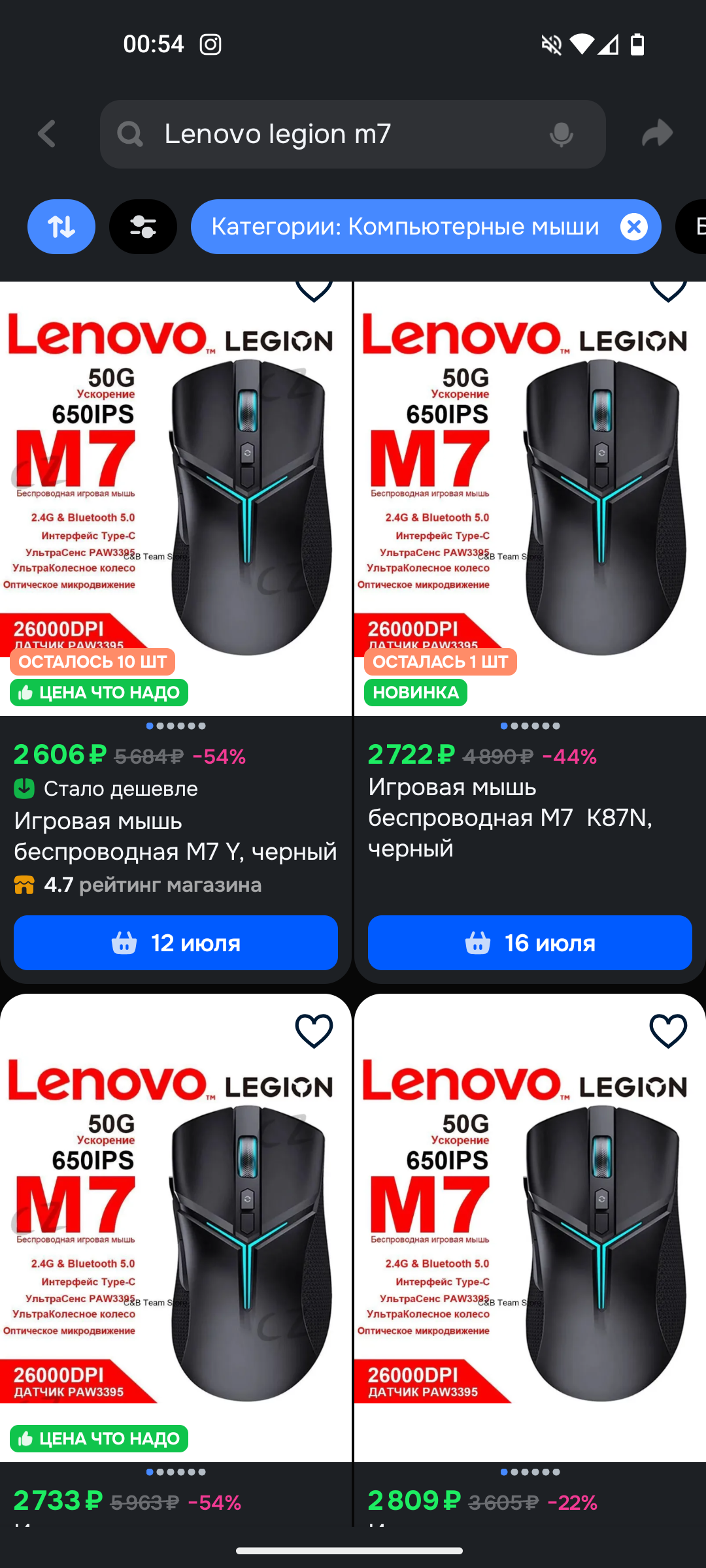
Task: Open the product card priced 2733 ₽
Action: pyautogui.click(x=175, y=1241)
